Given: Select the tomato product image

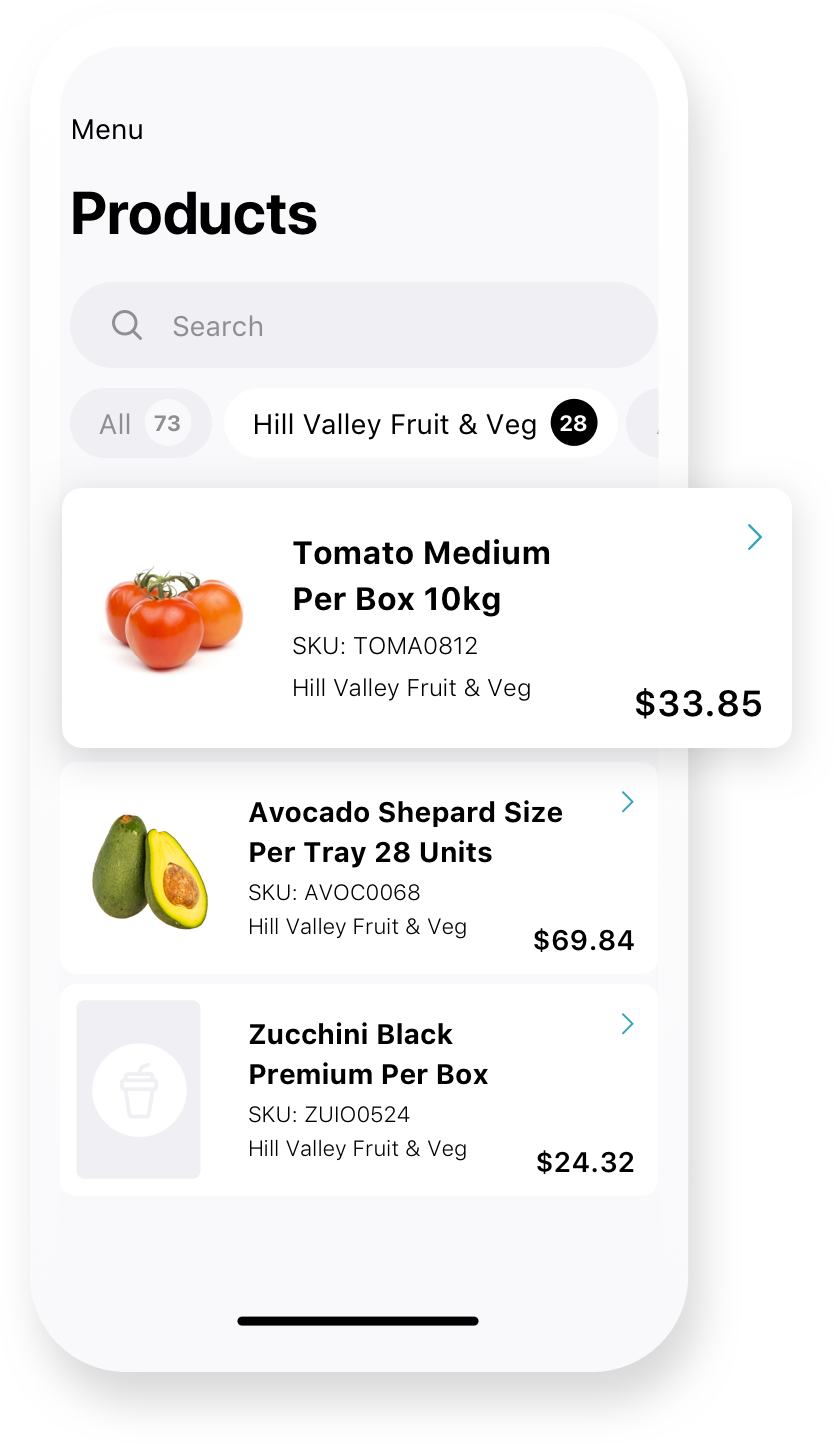Looking at the screenshot, I should click(172, 615).
